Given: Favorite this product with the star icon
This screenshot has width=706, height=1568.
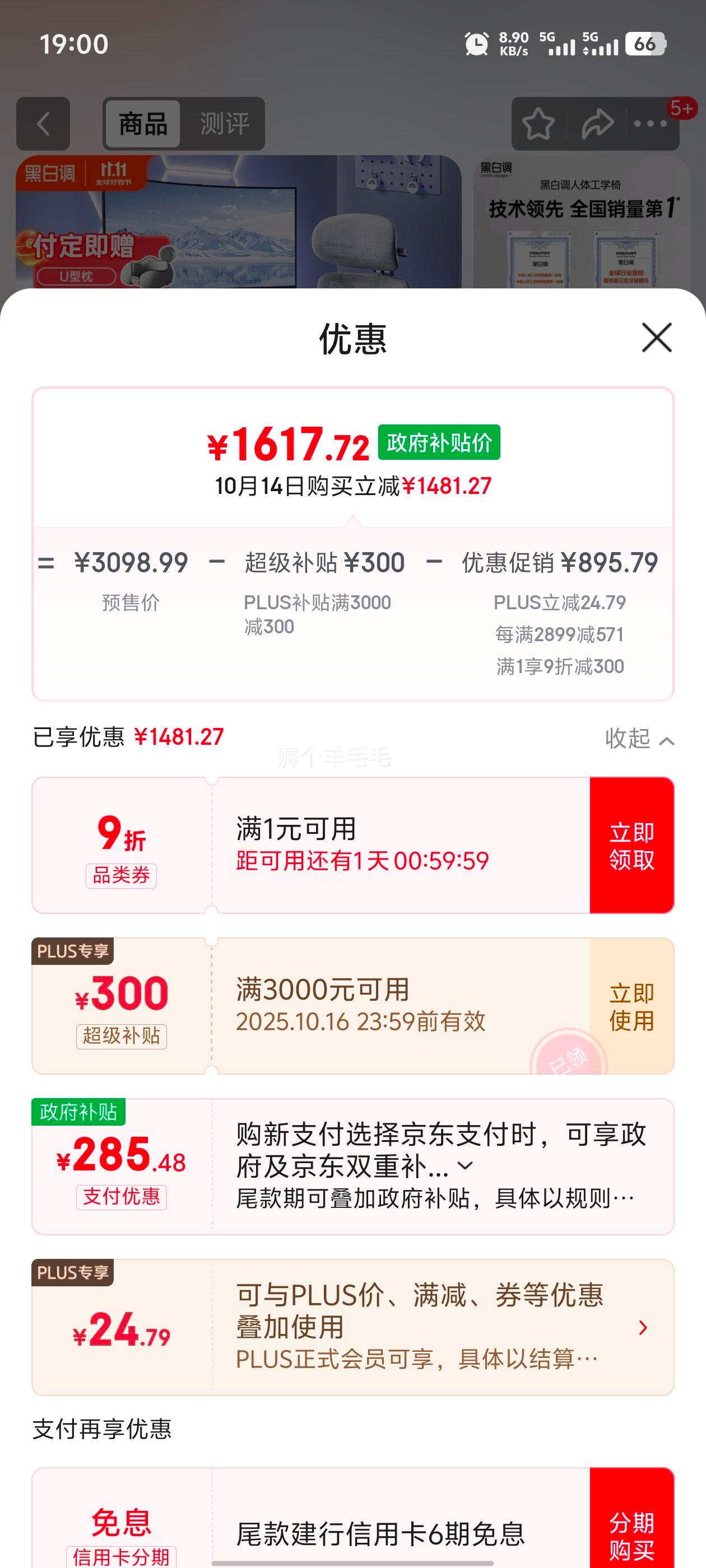Looking at the screenshot, I should (538, 124).
